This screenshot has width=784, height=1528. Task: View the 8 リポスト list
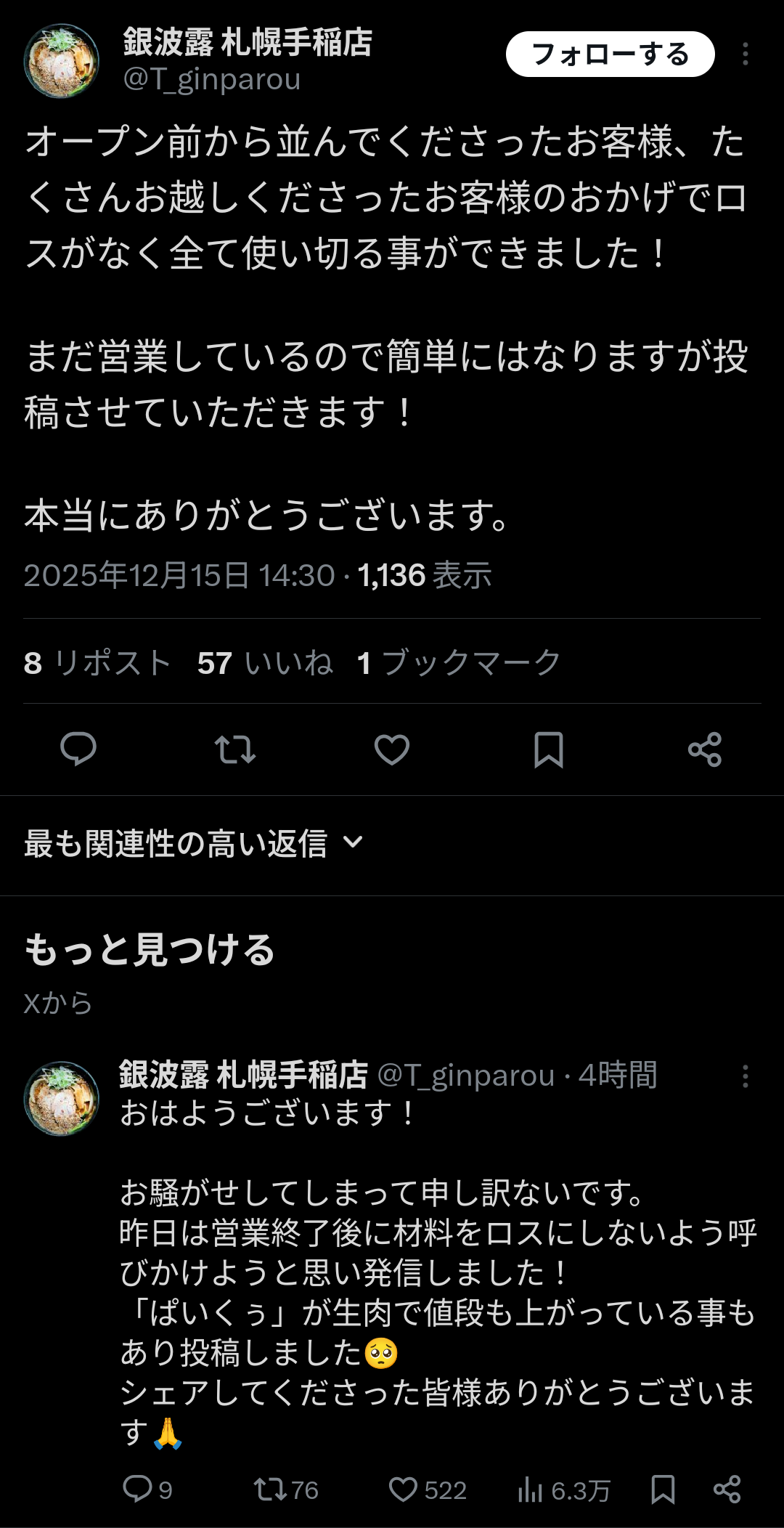click(x=97, y=663)
